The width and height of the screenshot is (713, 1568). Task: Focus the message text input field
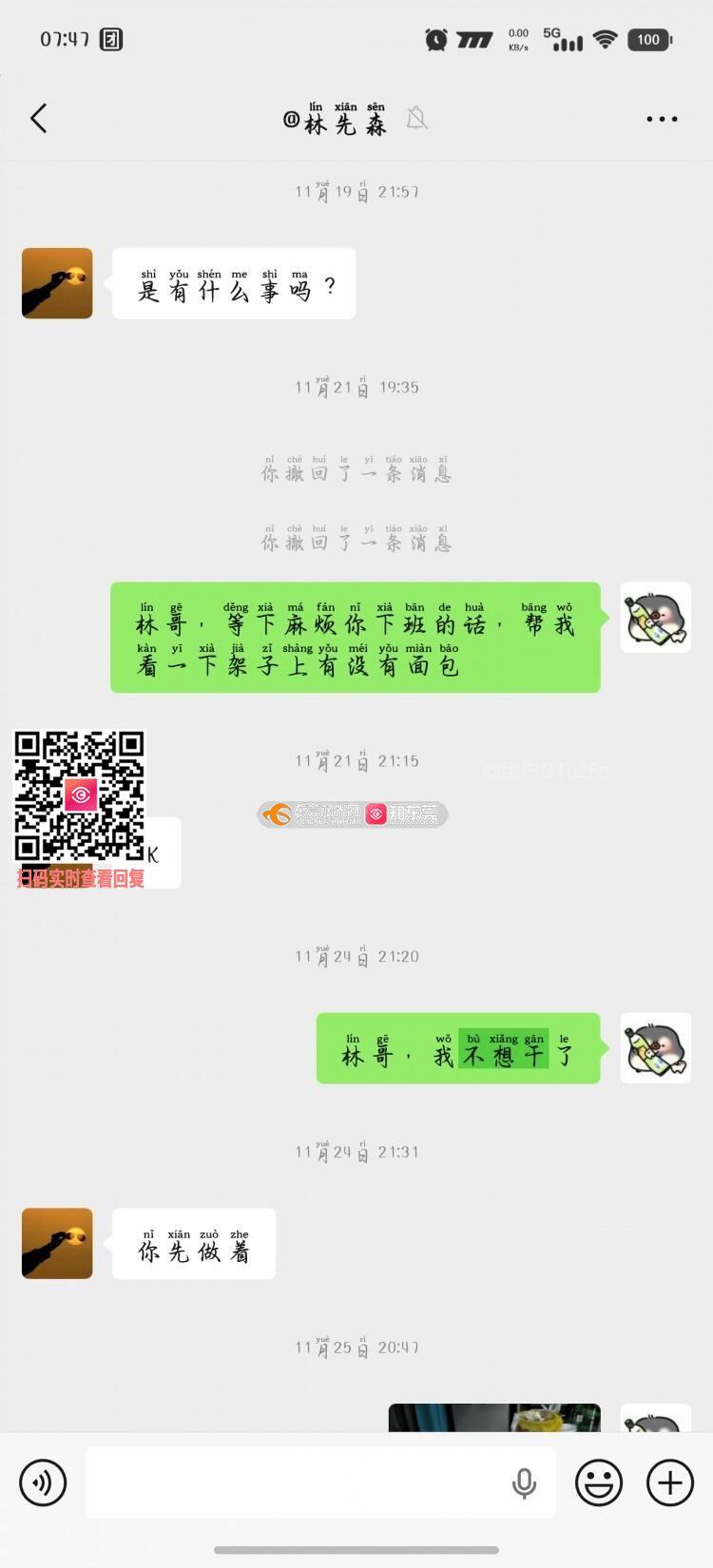295,1482
